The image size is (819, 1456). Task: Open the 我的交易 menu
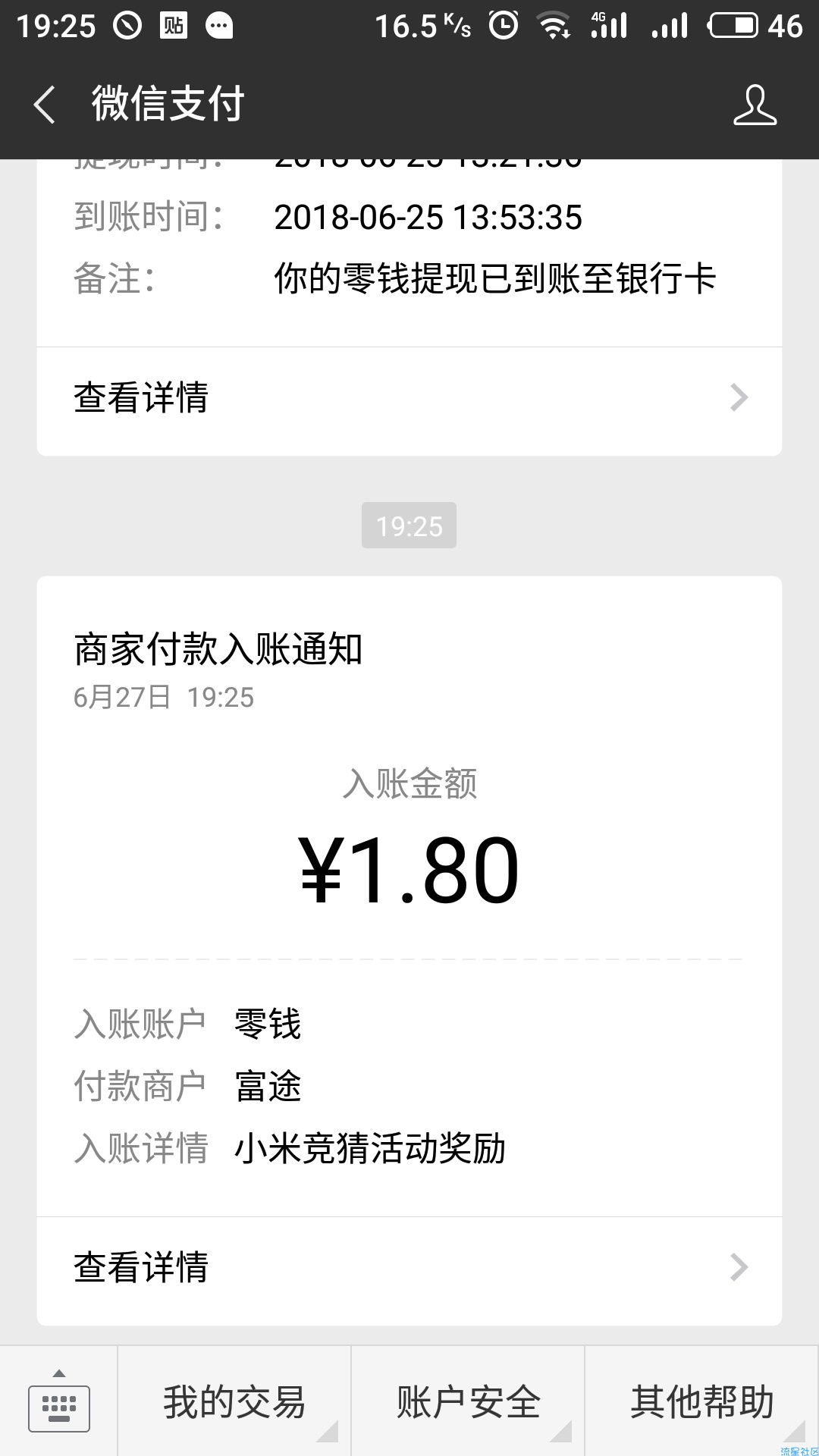pos(234,1401)
